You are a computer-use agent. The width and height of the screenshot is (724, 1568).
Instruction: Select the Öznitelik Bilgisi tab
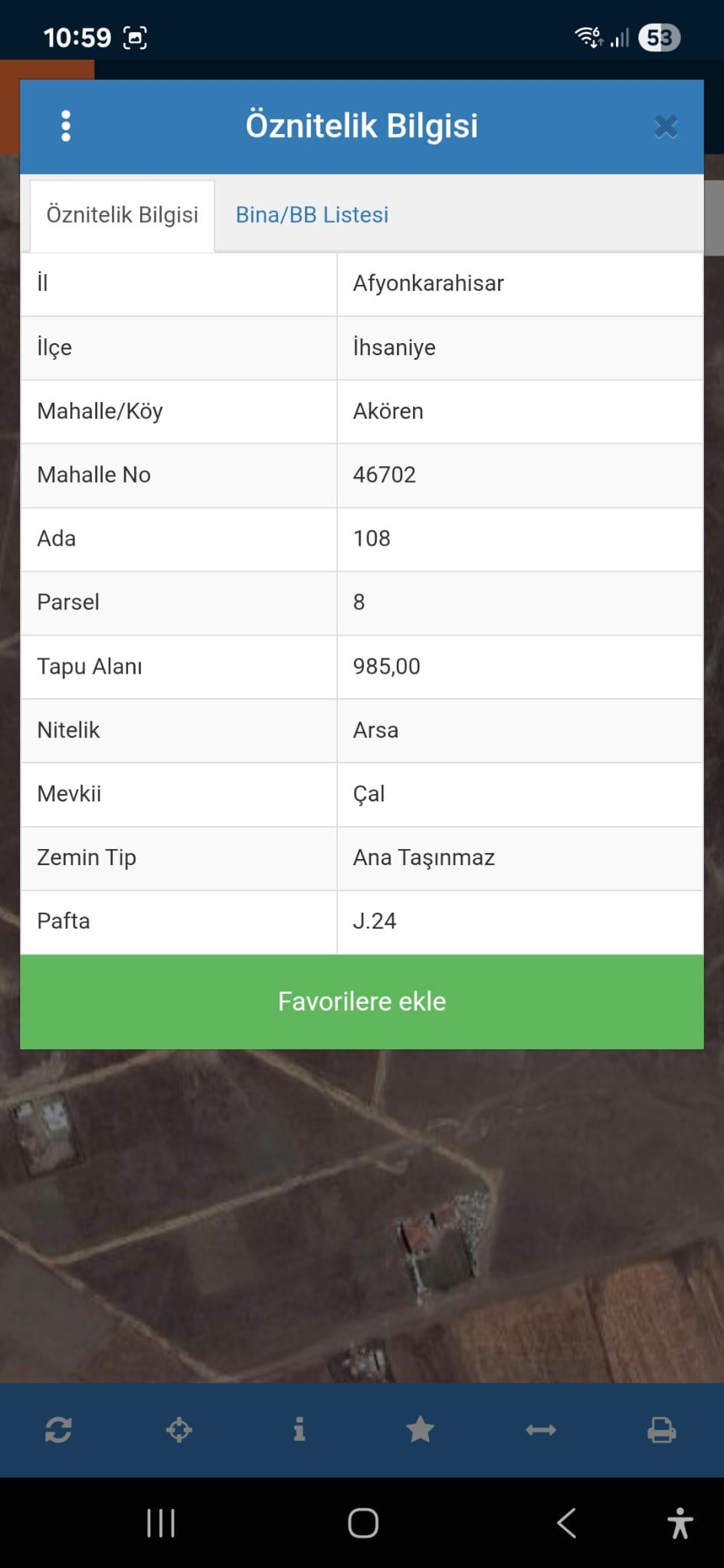point(123,215)
